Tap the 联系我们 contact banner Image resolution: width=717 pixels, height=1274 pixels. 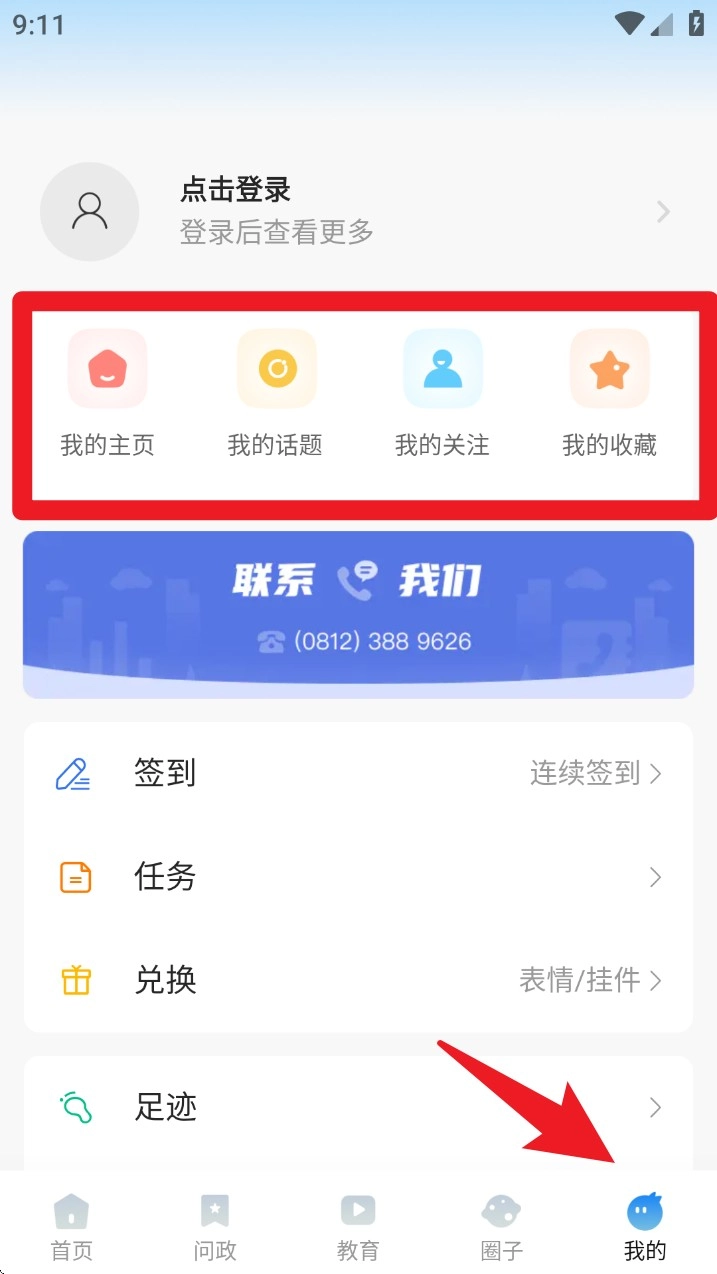point(358,612)
